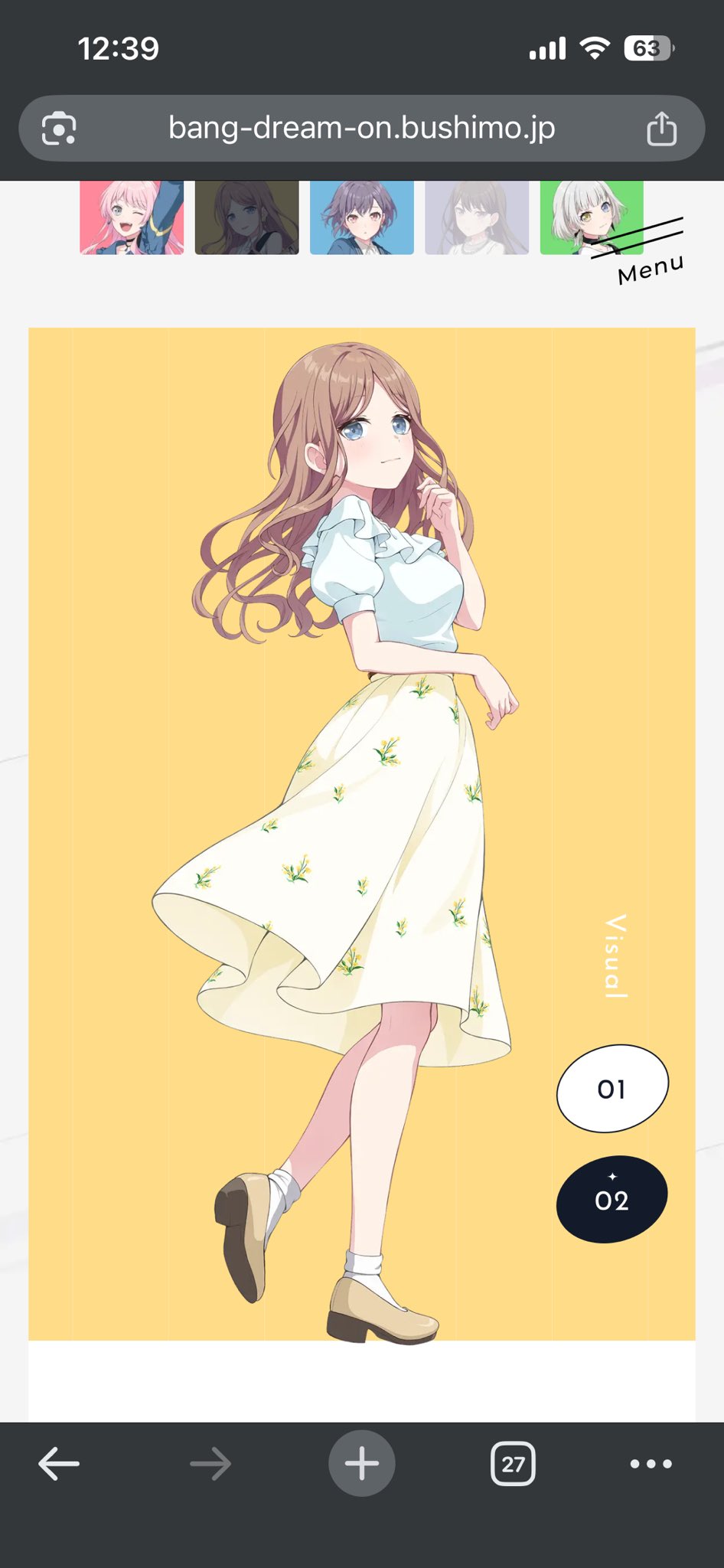Open a new browser tab
Image resolution: width=724 pixels, height=1568 pixels.
(361, 1463)
